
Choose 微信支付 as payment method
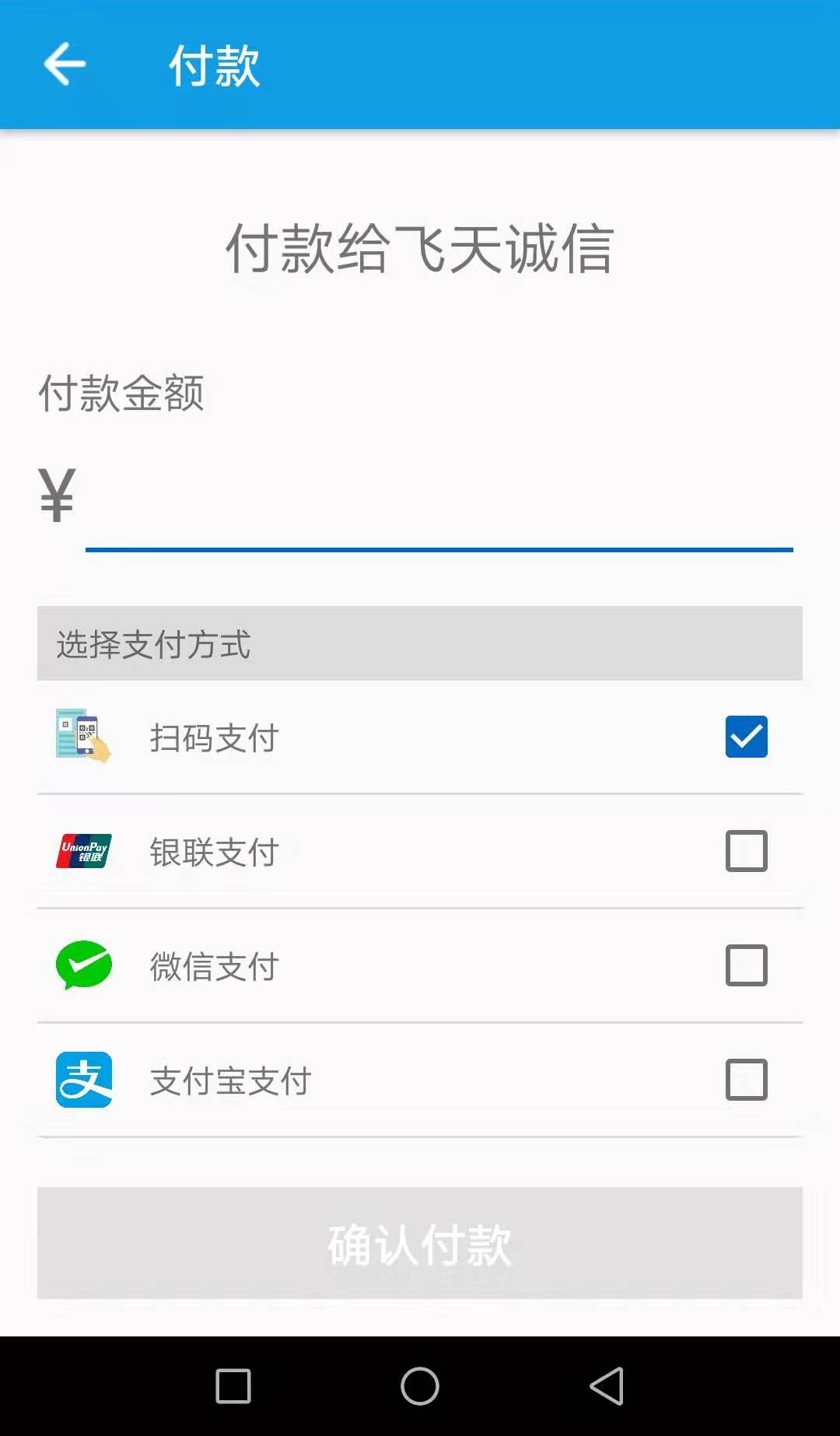[746, 965]
